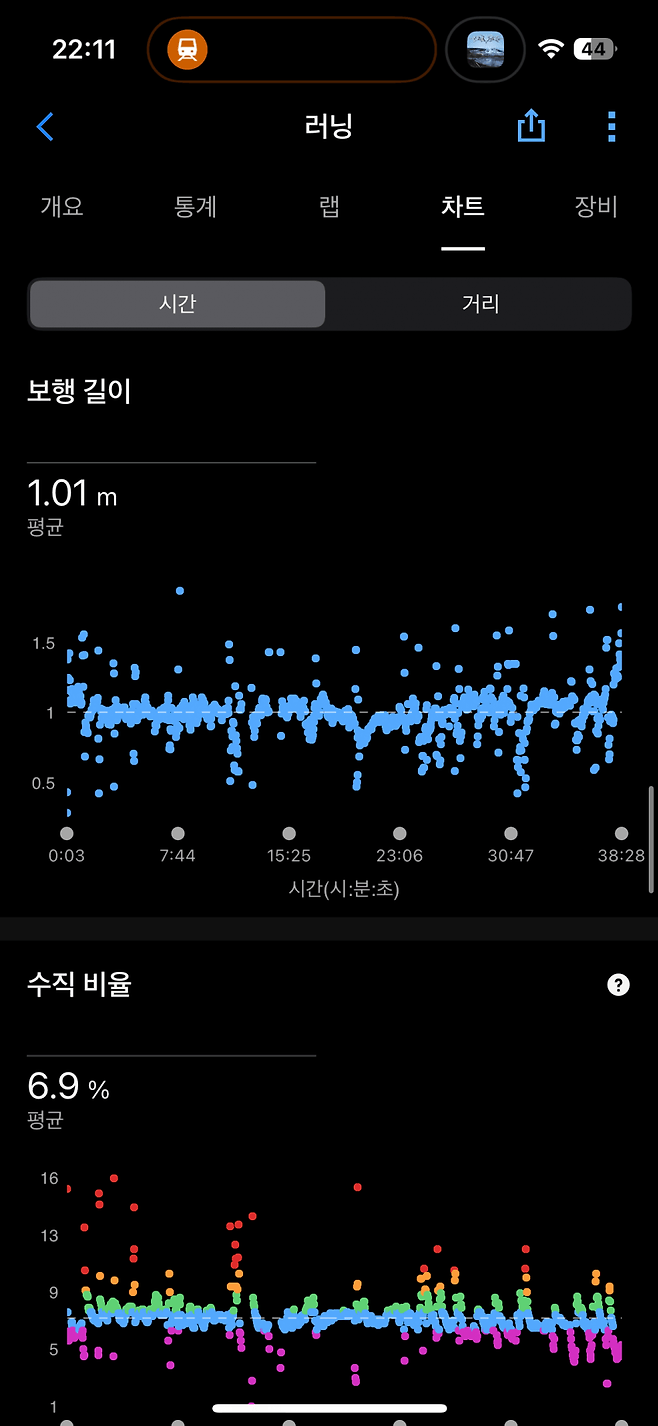Share this running activity
Viewport: 658px width, 1426px height.
pyautogui.click(x=532, y=127)
